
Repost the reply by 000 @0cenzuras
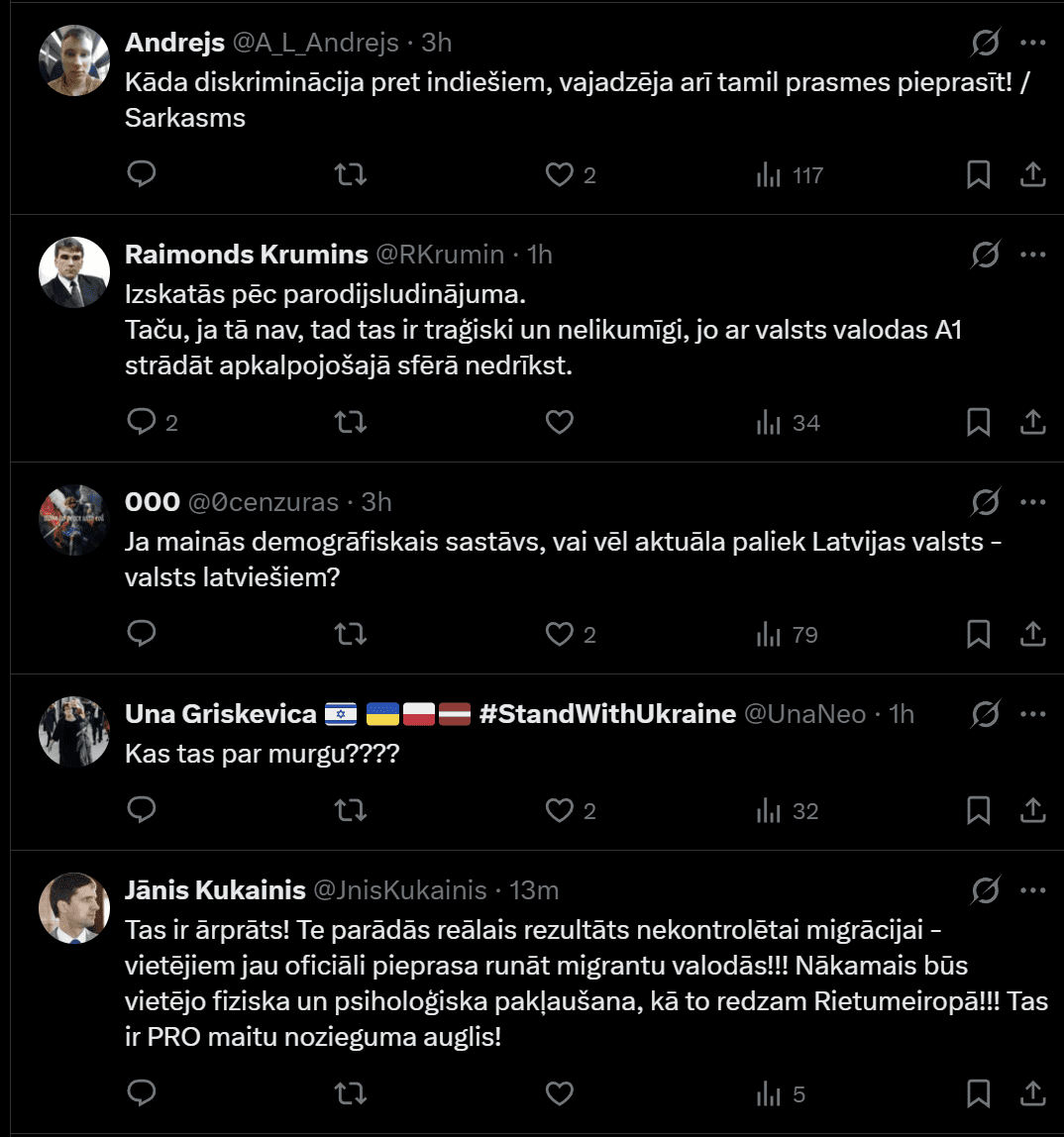(351, 634)
